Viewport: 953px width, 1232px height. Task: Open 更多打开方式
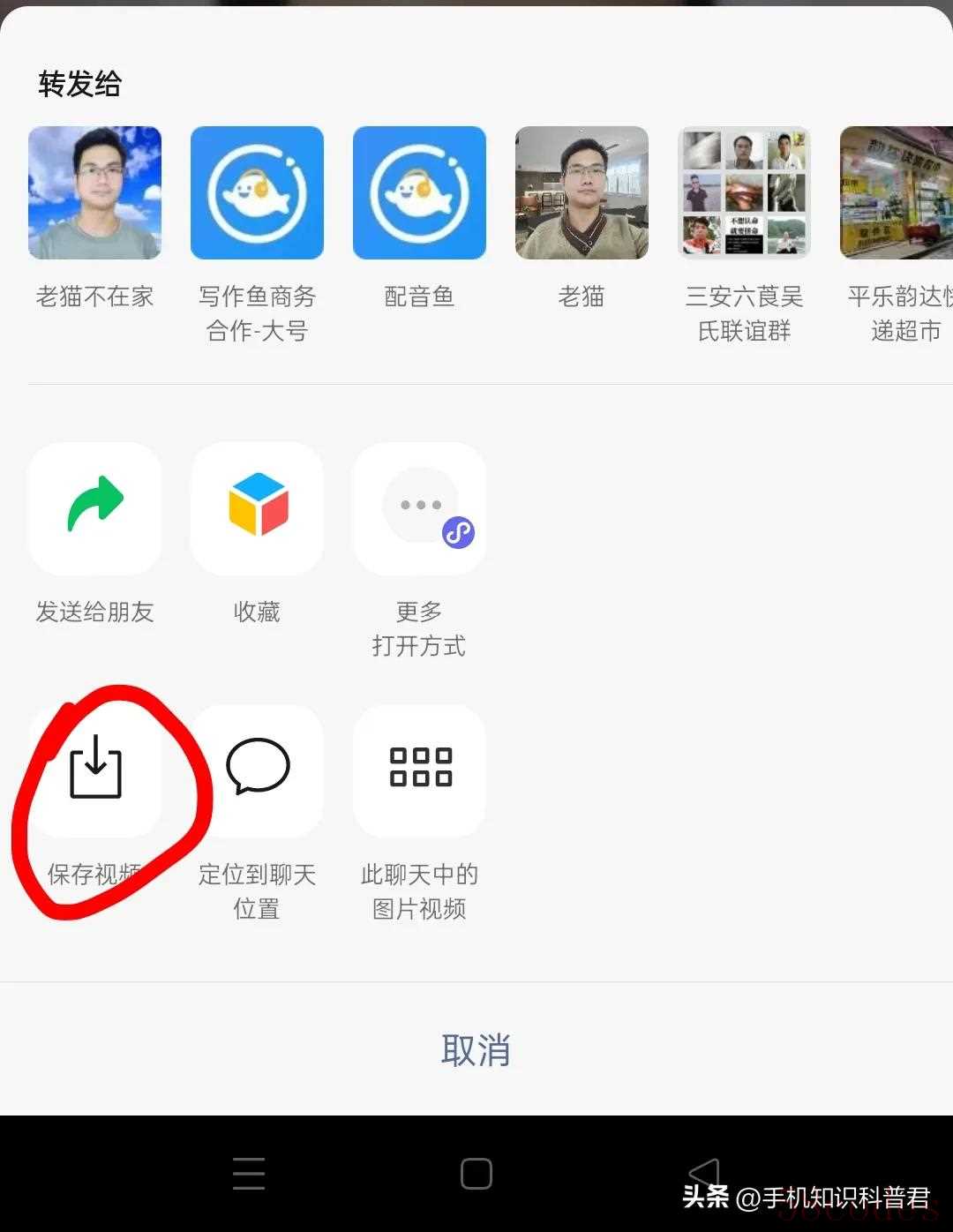419,509
